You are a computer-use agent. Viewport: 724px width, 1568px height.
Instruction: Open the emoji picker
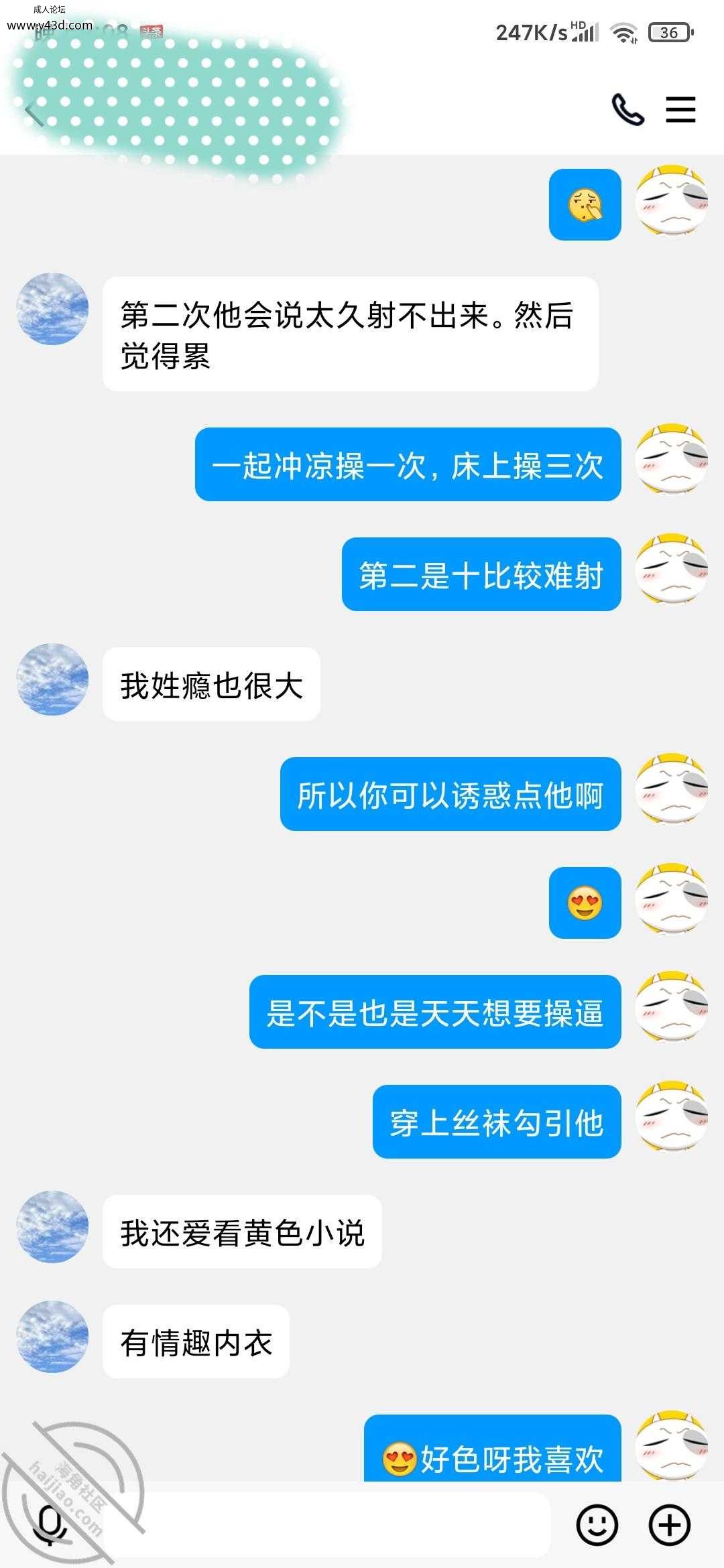[x=597, y=1525]
